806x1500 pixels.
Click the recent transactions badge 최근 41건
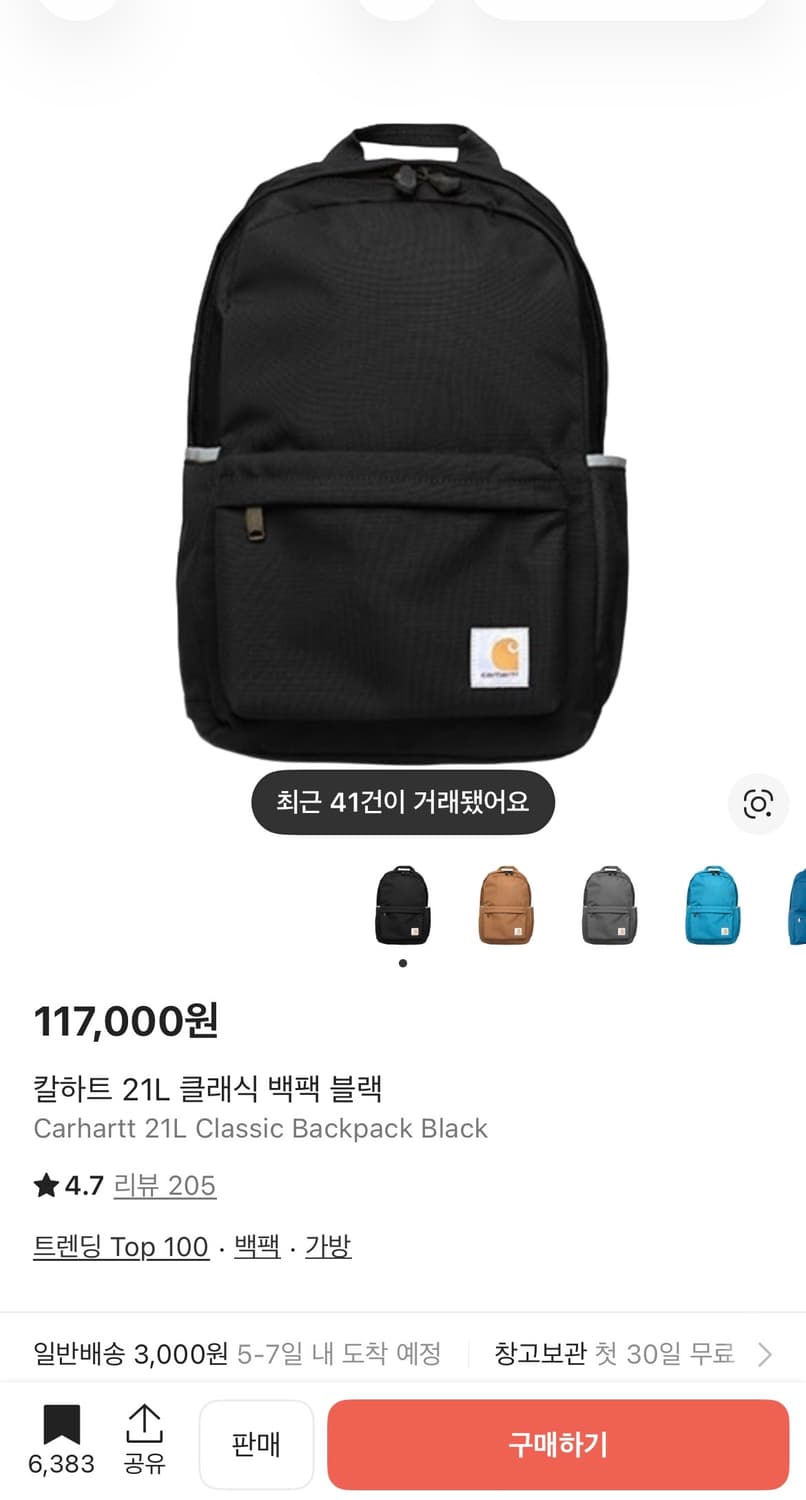coord(403,803)
